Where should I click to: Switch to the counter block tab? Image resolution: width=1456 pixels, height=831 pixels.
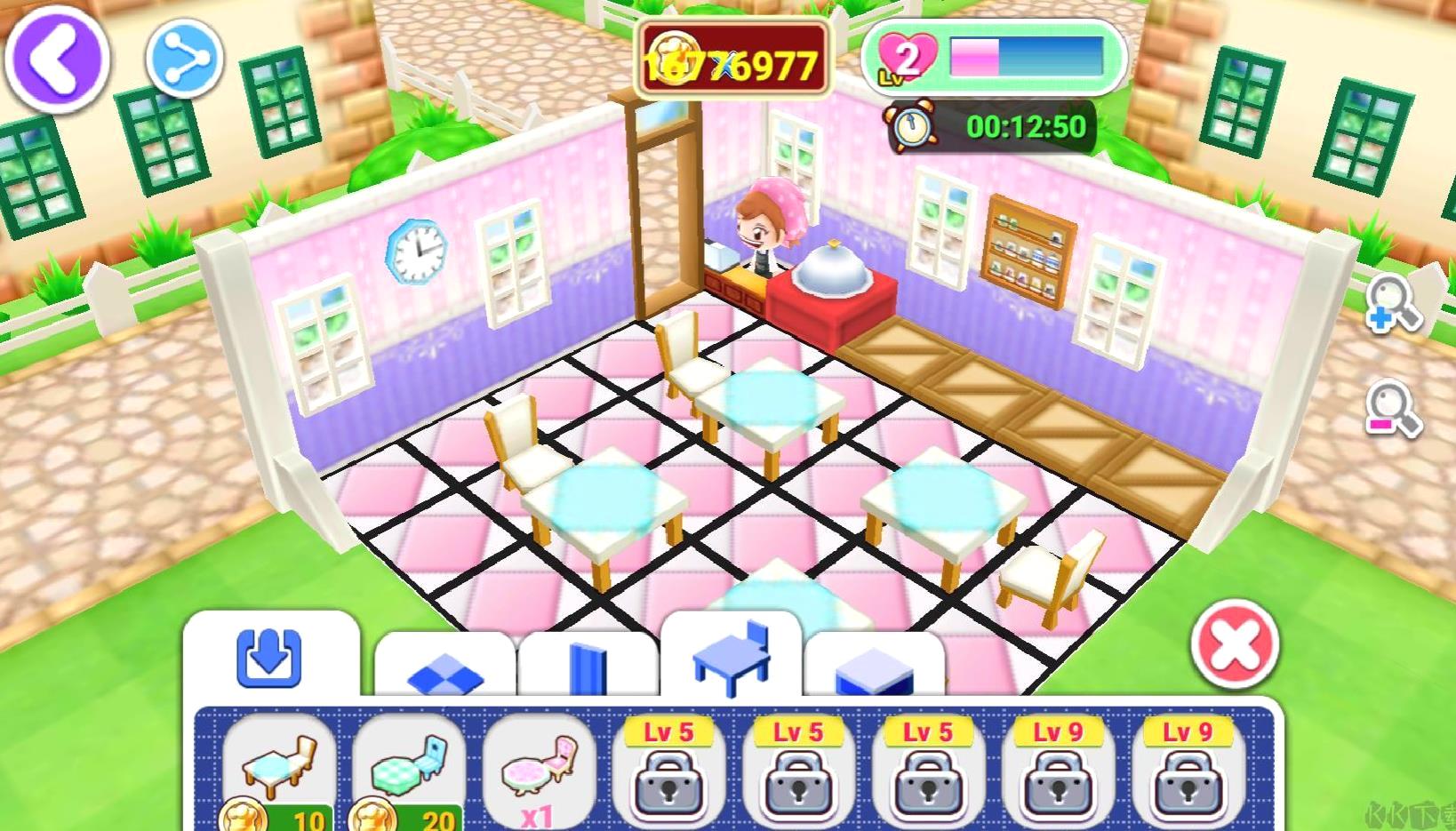874,671
